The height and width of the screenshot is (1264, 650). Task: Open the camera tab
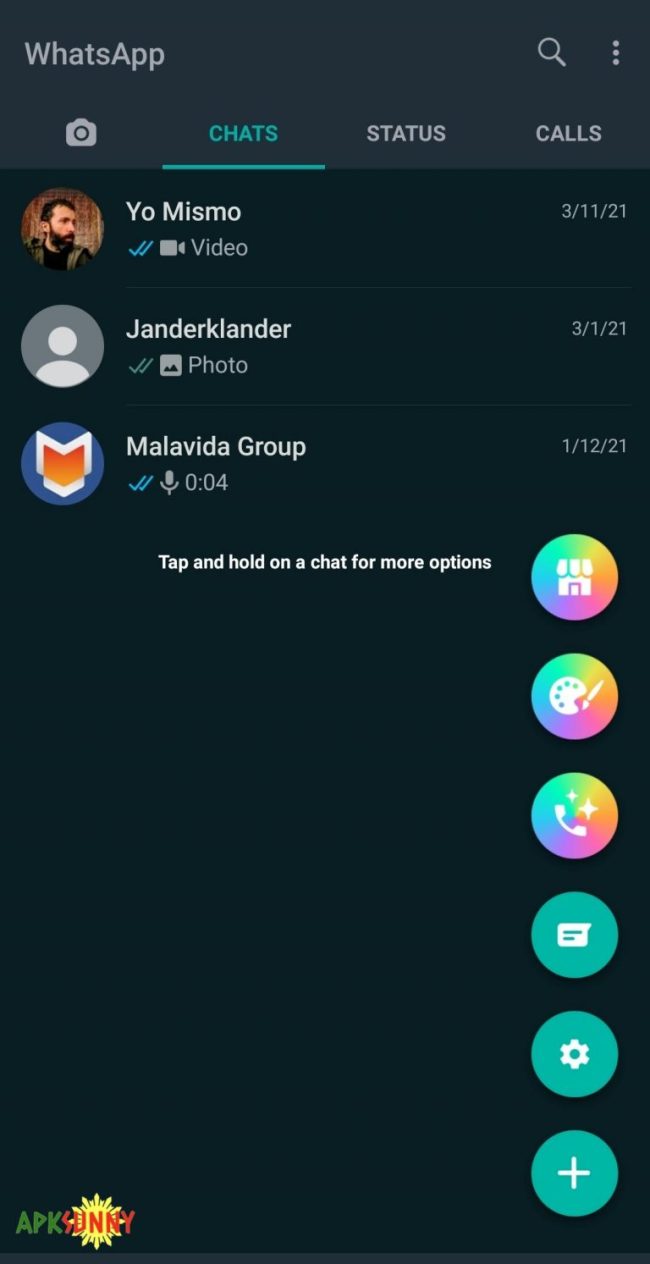81,133
